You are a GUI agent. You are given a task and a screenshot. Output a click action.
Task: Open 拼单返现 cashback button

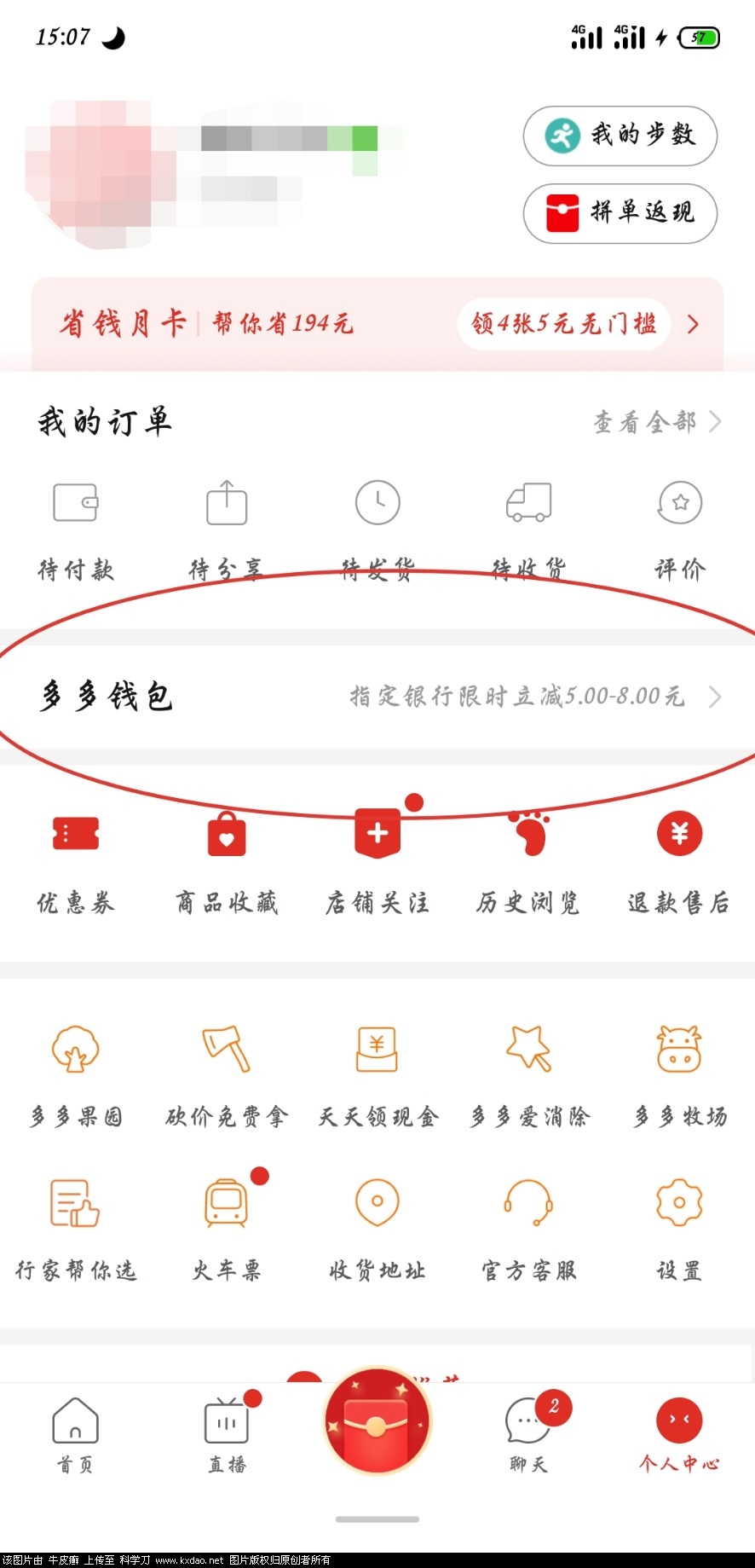pos(620,212)
